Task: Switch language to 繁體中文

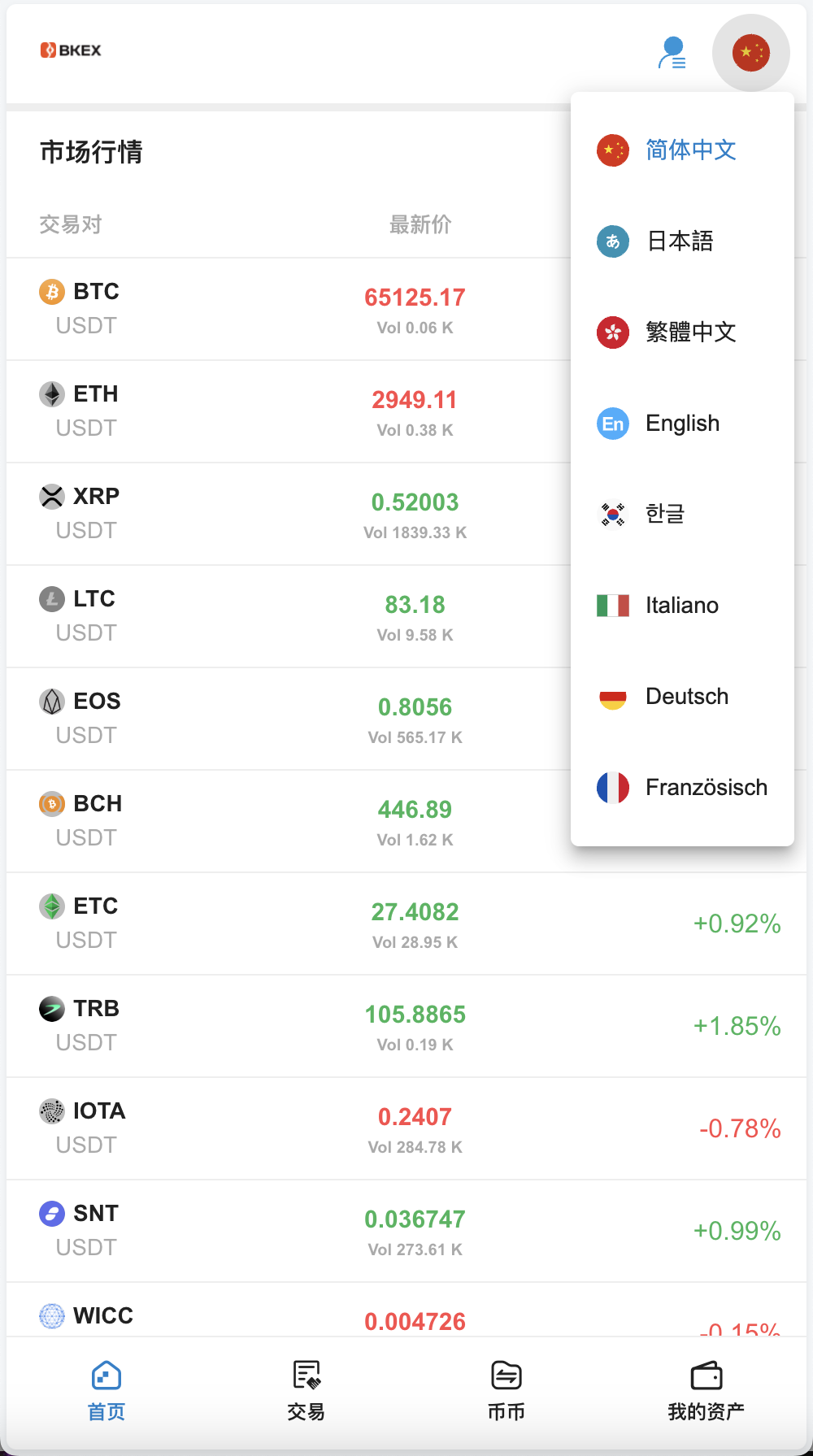Action: (x=690, y=332)
